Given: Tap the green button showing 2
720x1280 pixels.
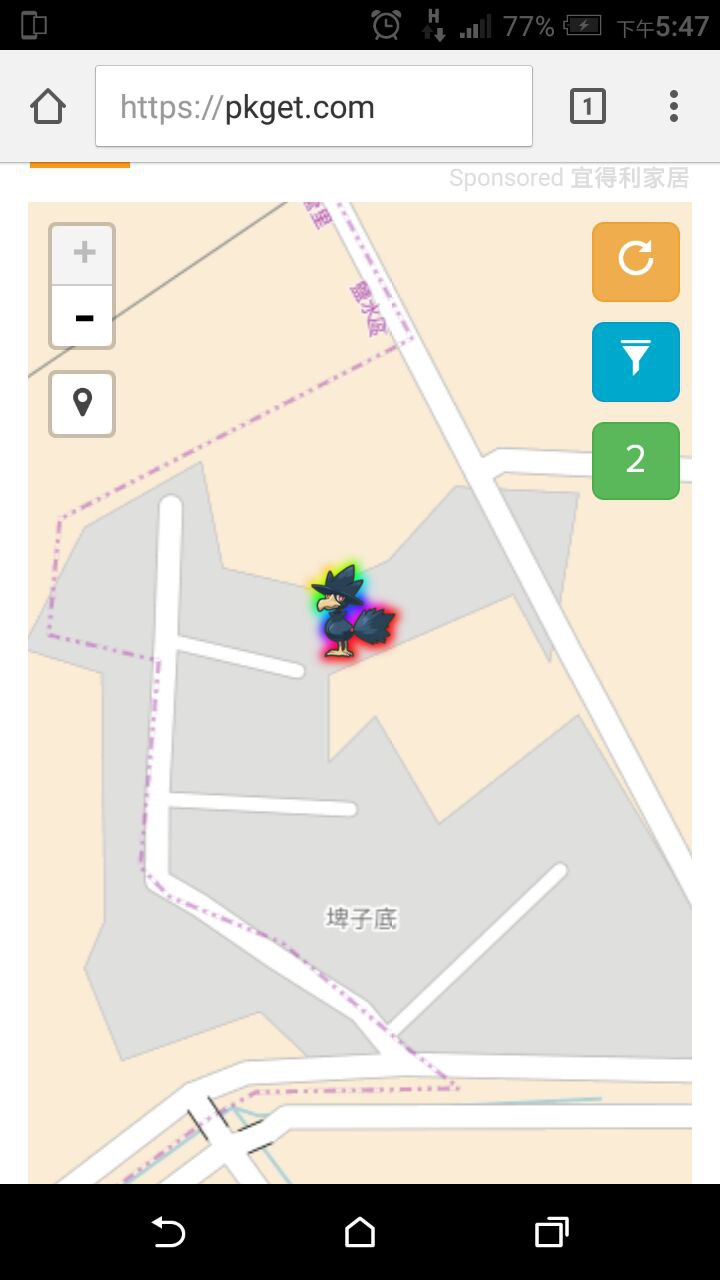Looking at the screenshot, I should (636, 460).
